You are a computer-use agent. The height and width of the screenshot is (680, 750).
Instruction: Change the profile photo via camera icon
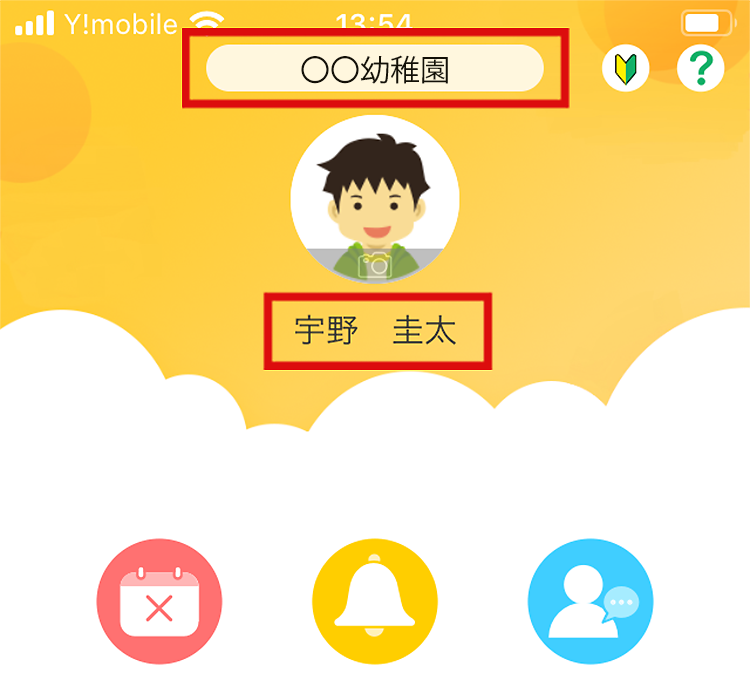tap(376, 264)
